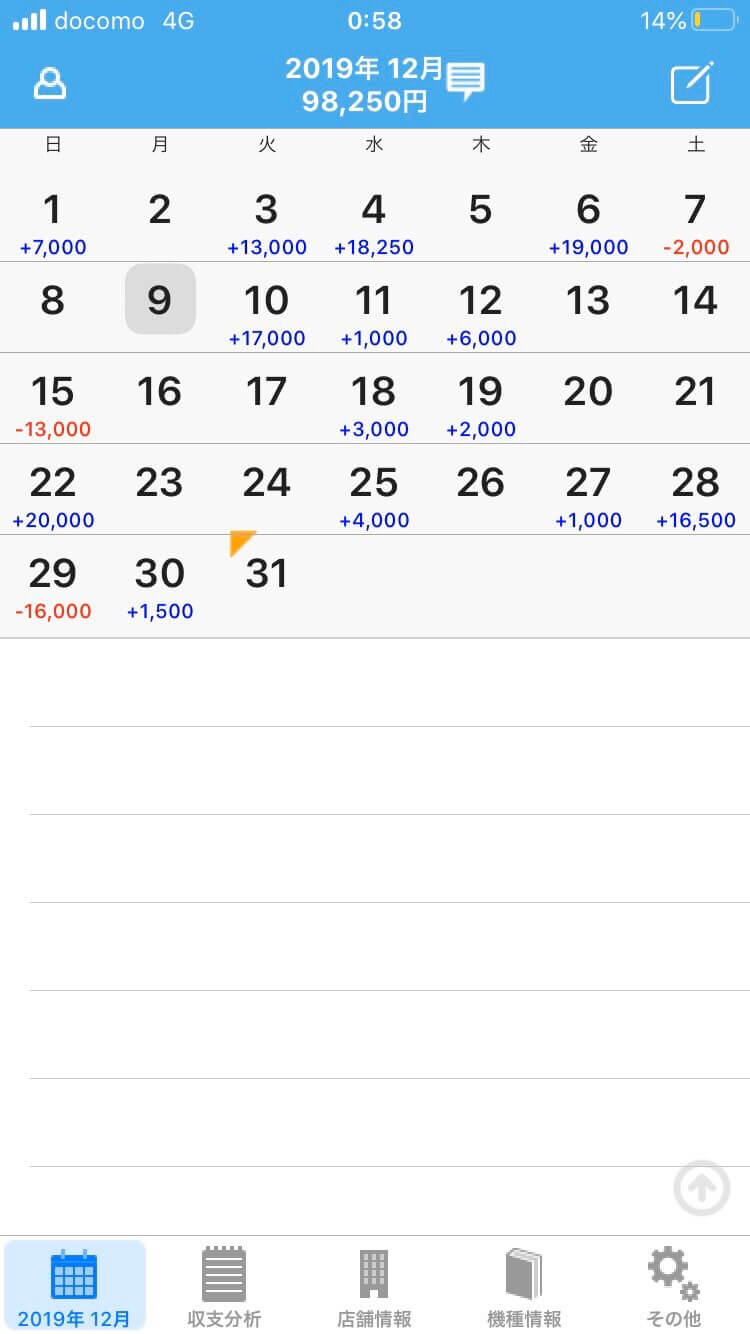Image resolution: width=750 pixels, height=1334 pixels.
Task: Open the 2019年 12月 calendar tab
Action: click(x=74, y=1287)
